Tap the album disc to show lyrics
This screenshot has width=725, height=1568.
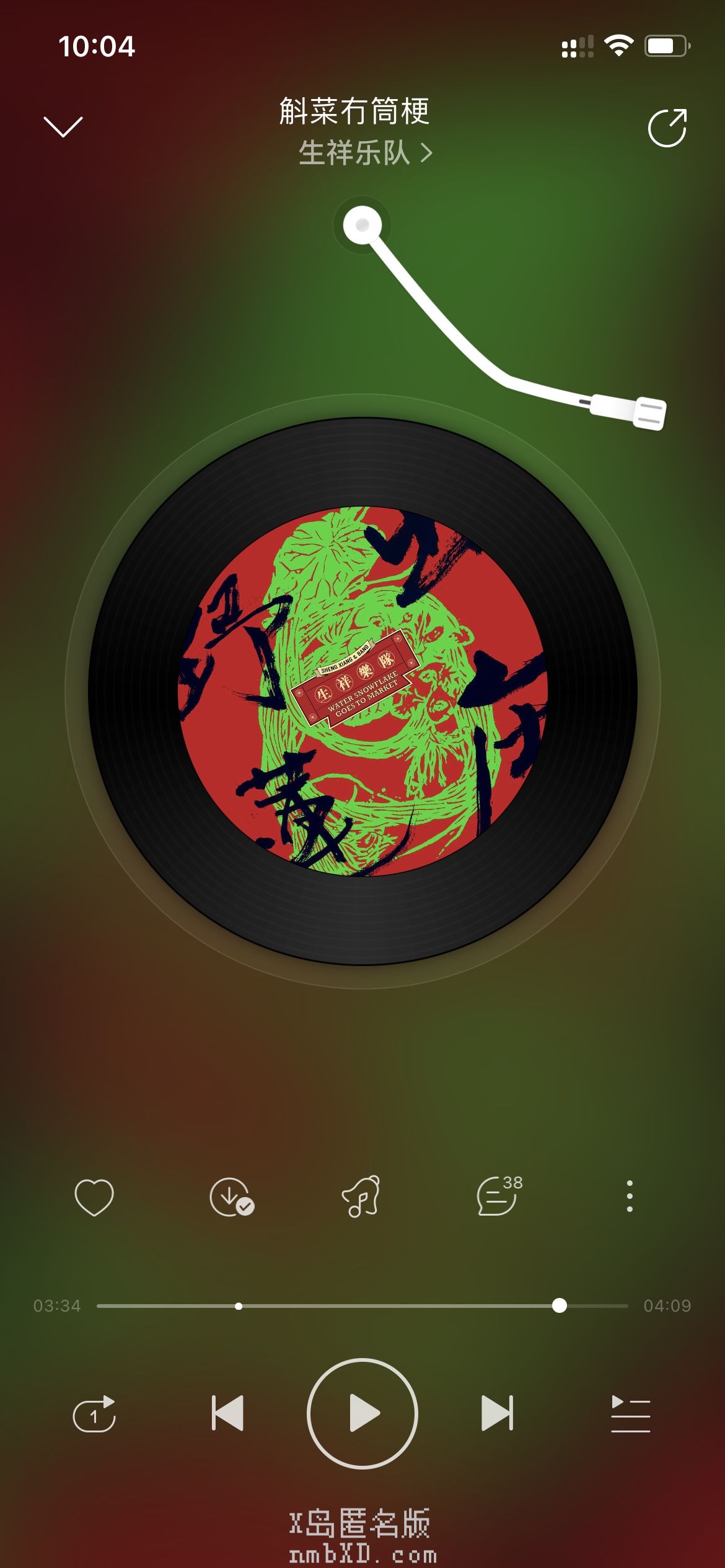click(x=362, y=690)
